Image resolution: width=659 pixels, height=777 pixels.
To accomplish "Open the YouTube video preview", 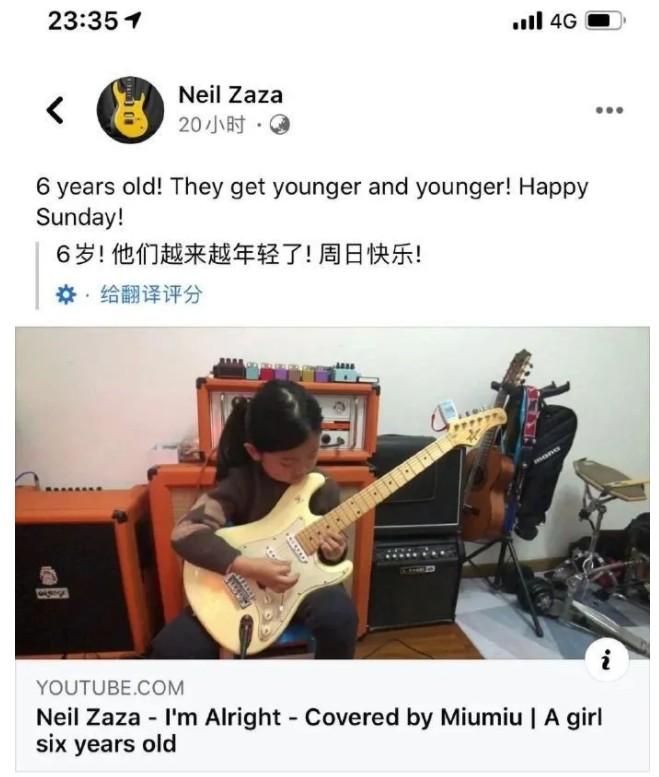I will 330,490.
